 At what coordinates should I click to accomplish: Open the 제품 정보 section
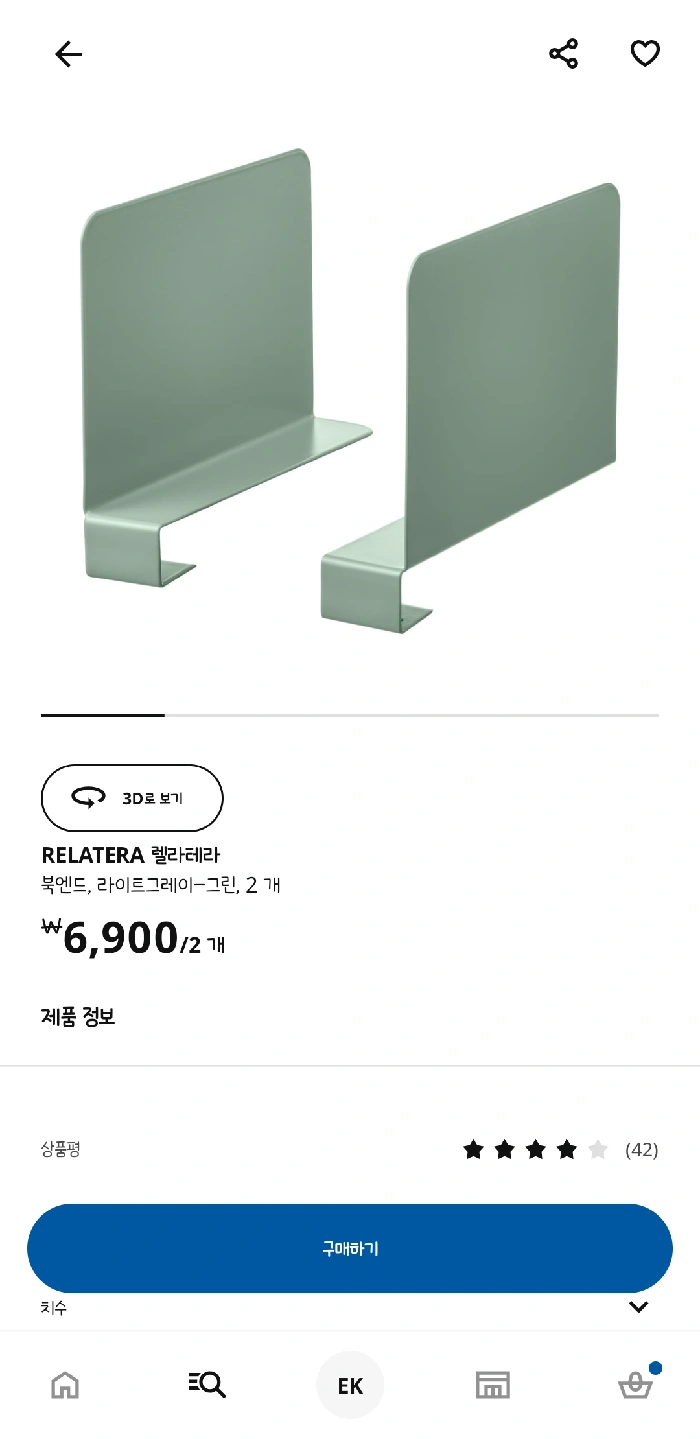78,1017
